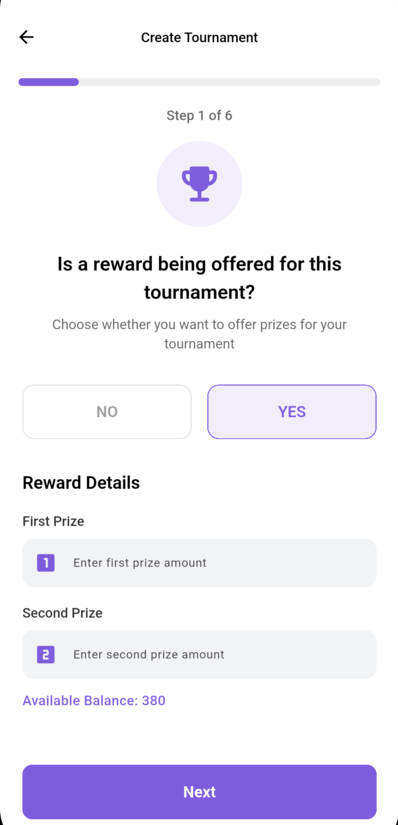The height and width of the screenshot is (825, 398).
Task: Choose YES to offer a reward
Action: coord(292,411)
